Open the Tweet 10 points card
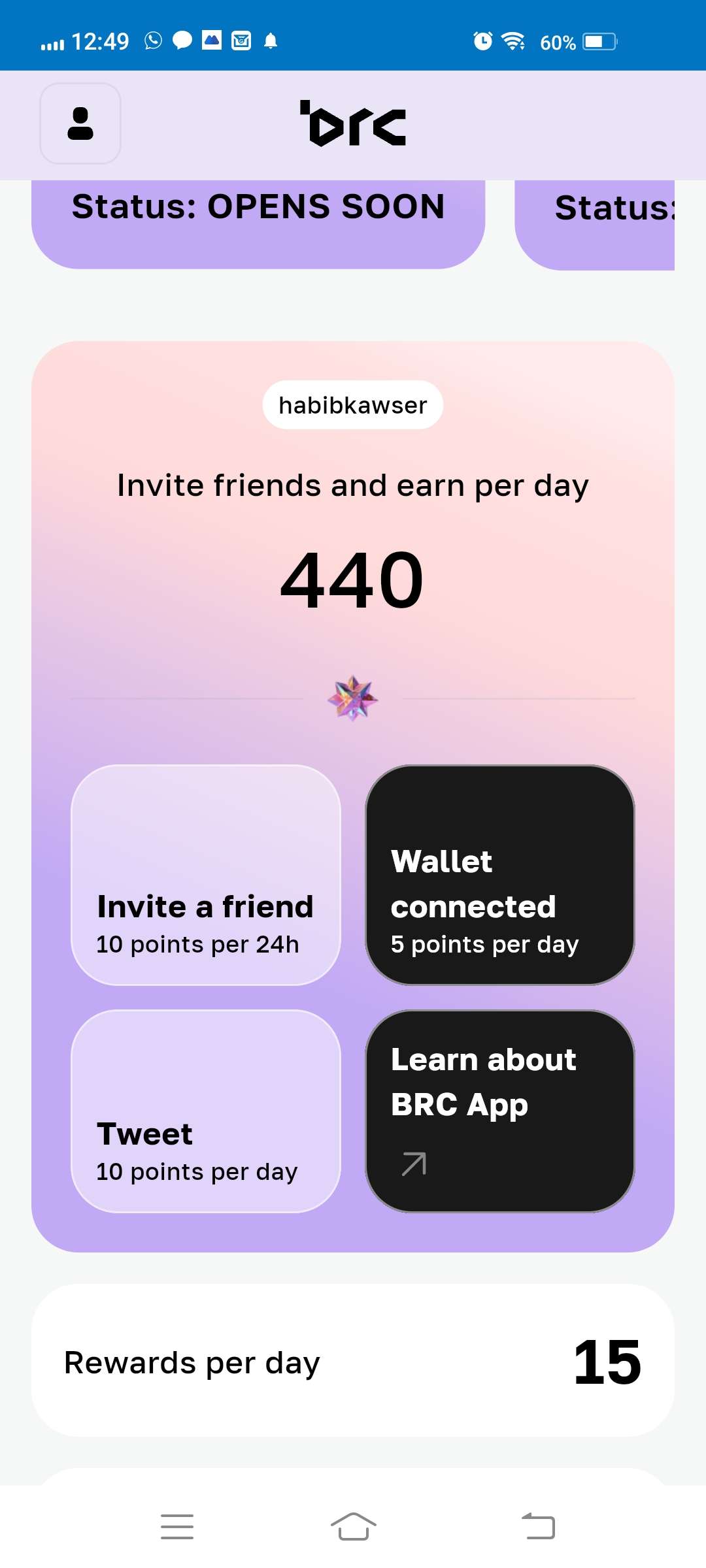The height and width of the screenshot is (1568, 706). coord(206,1111)
